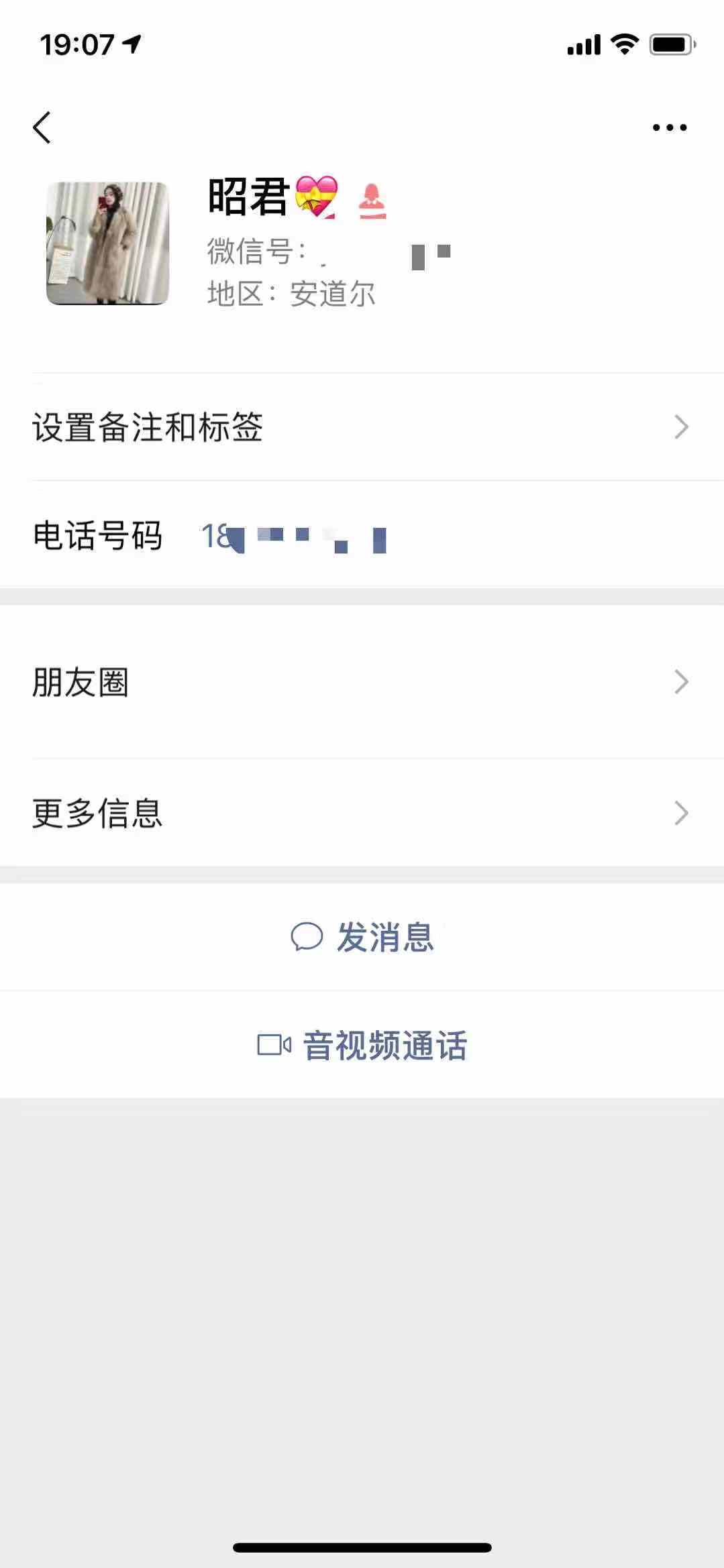Start a call with 音视频通话
Viewport: 724px width, 1568px height.
(362, 1045)
